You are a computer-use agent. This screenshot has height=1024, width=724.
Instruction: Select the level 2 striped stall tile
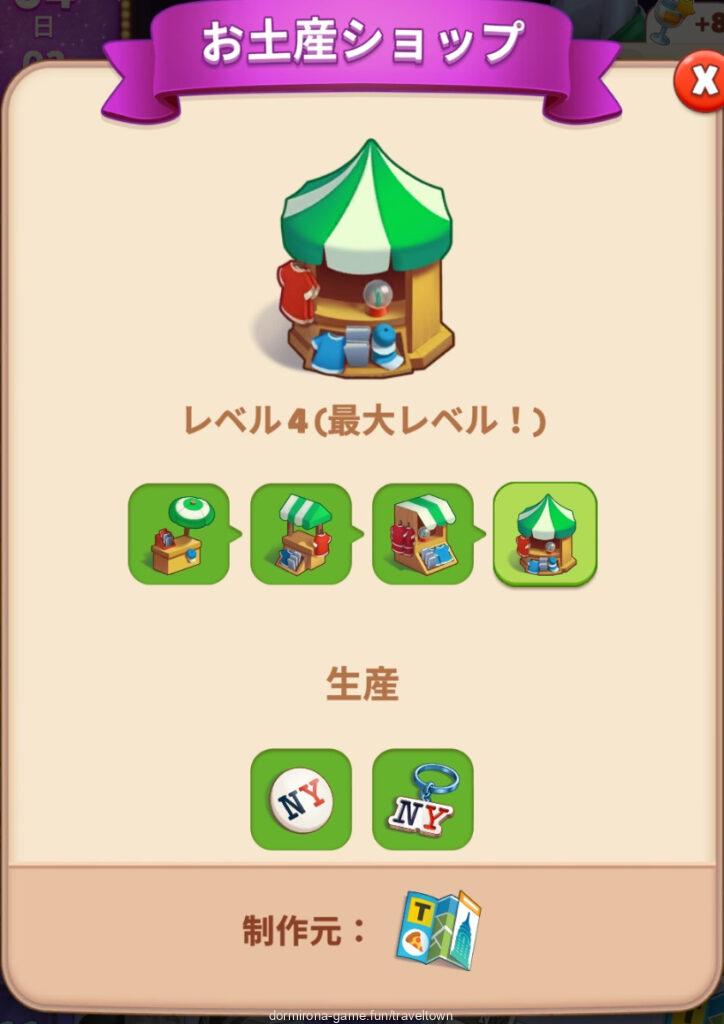[301, 534]
